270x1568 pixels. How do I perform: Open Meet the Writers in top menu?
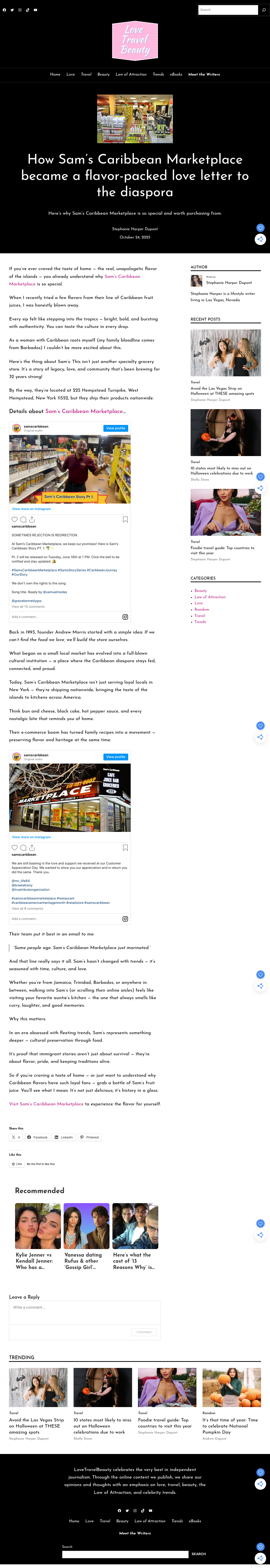204,74
